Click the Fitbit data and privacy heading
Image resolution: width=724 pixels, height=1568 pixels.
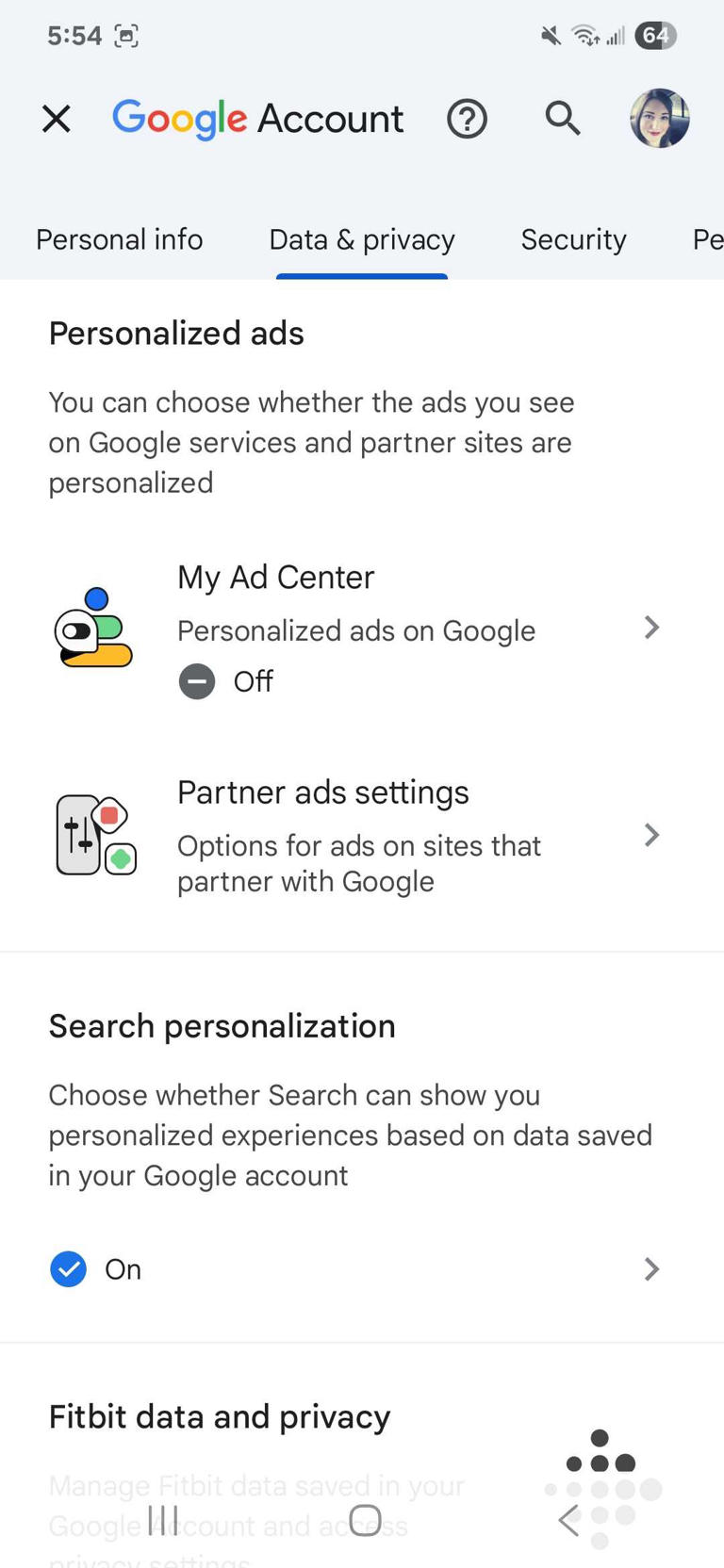(219, 1415)
